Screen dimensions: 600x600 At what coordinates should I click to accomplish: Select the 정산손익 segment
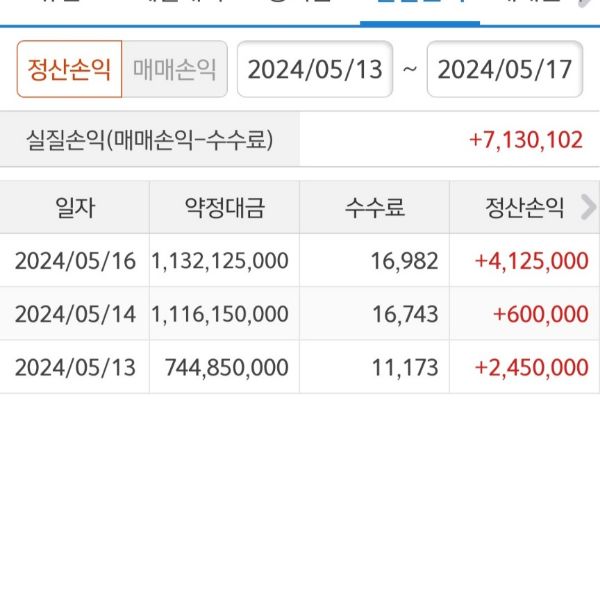pos(69,69)
